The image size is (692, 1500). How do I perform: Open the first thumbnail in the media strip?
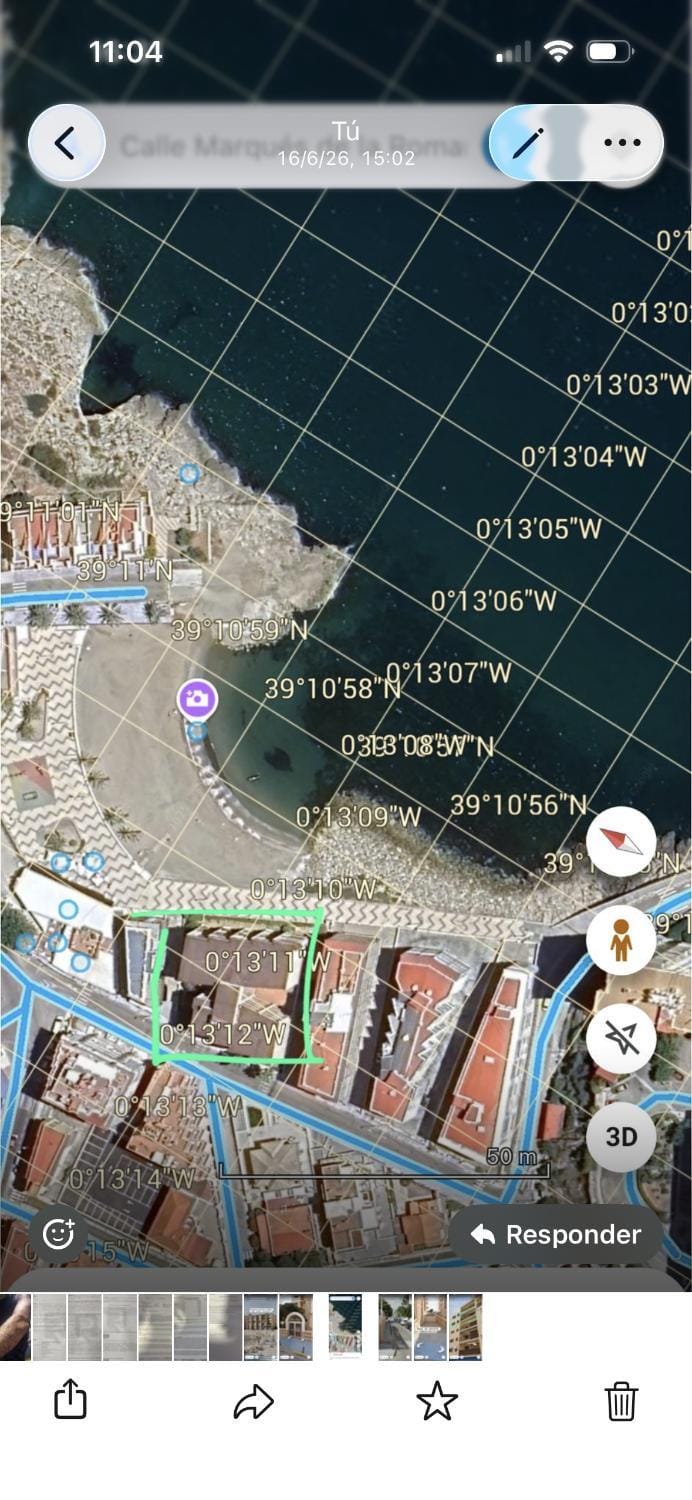pos(15,1327)
